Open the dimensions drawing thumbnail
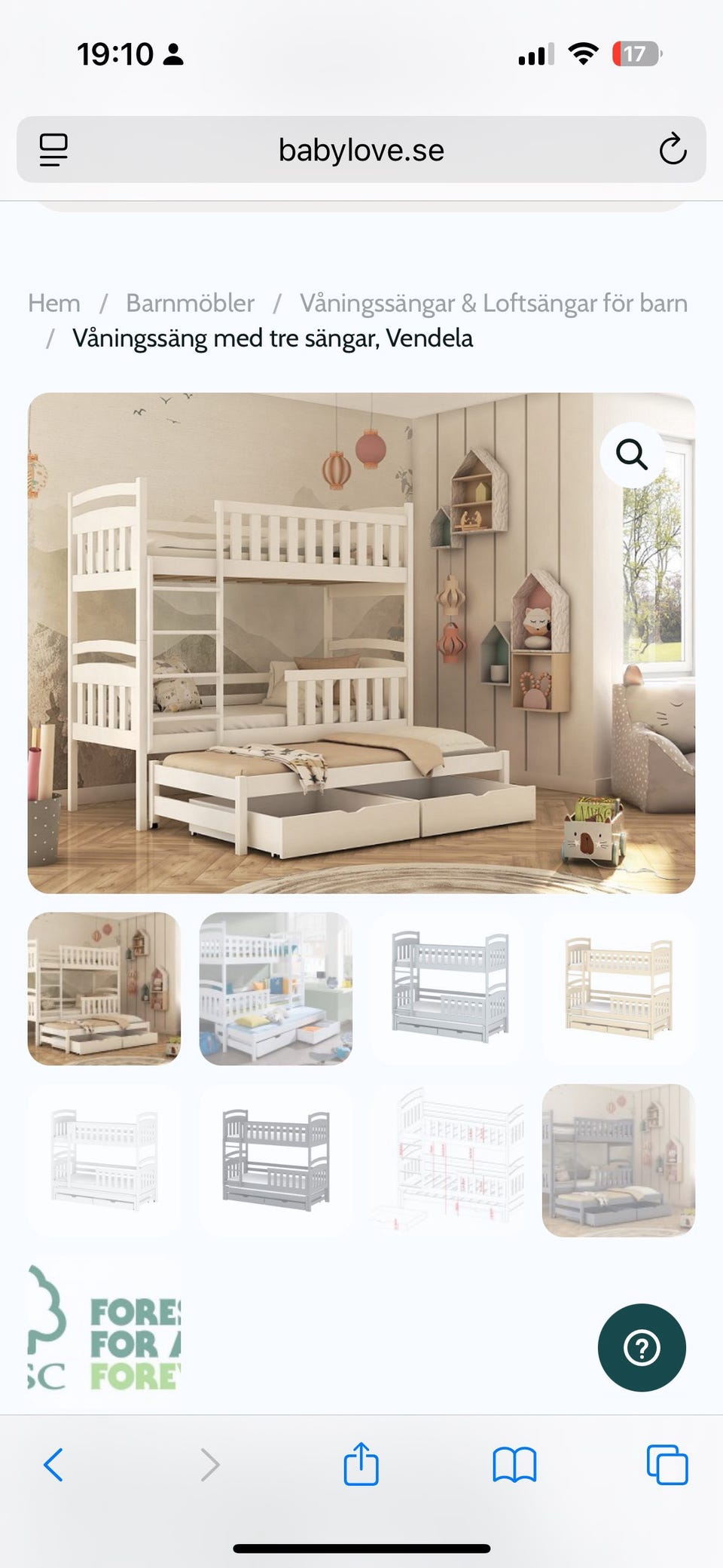 (x=447, y=1160)
